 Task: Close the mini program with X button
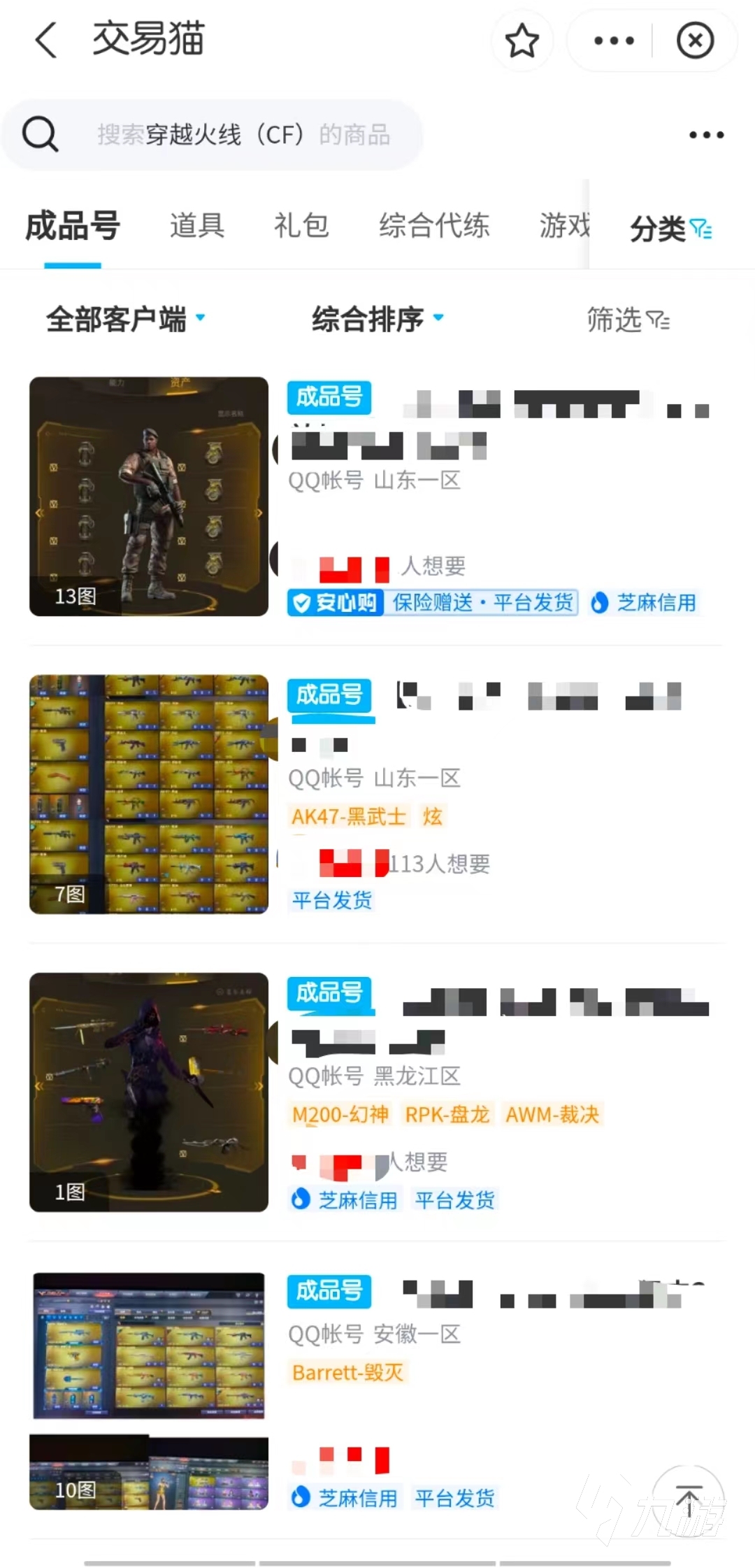pyautogui.click(x=695, y=41)
